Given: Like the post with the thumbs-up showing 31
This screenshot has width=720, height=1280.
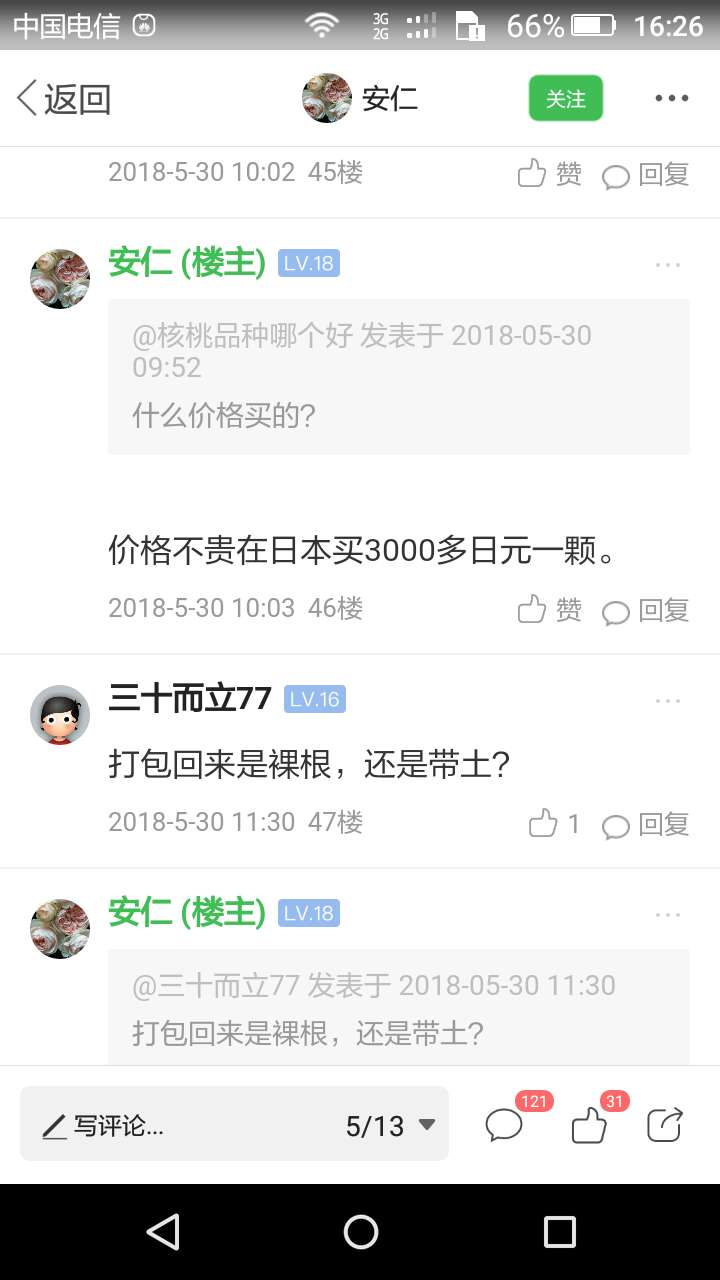Looking at the screenshot, I should point(590,1125).
